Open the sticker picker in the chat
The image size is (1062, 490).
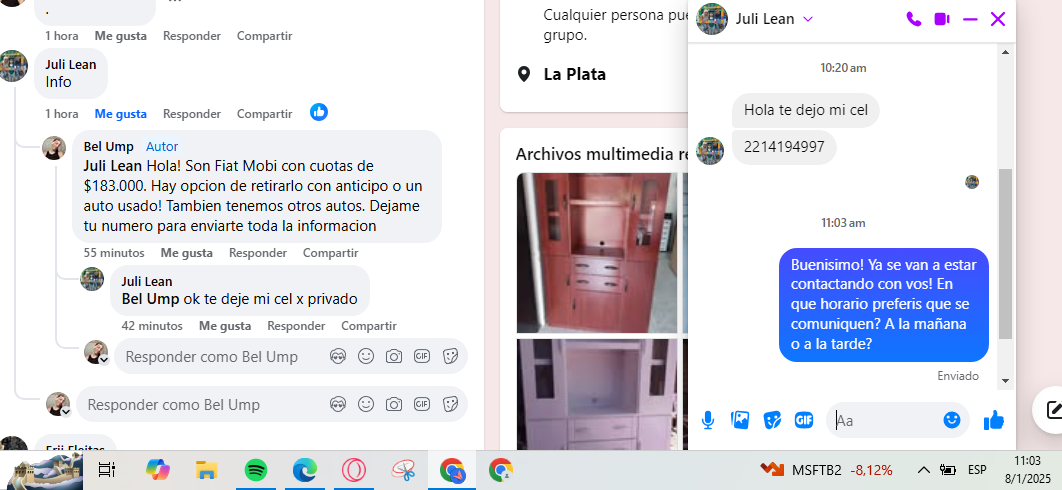[x=772, y=420]
